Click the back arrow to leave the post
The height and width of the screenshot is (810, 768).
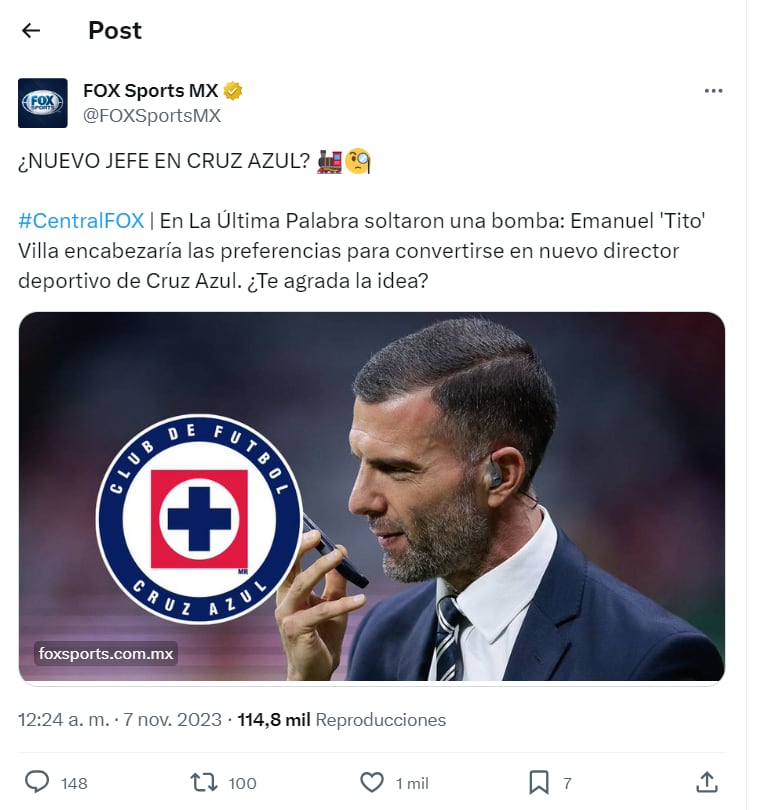point(27,31)
